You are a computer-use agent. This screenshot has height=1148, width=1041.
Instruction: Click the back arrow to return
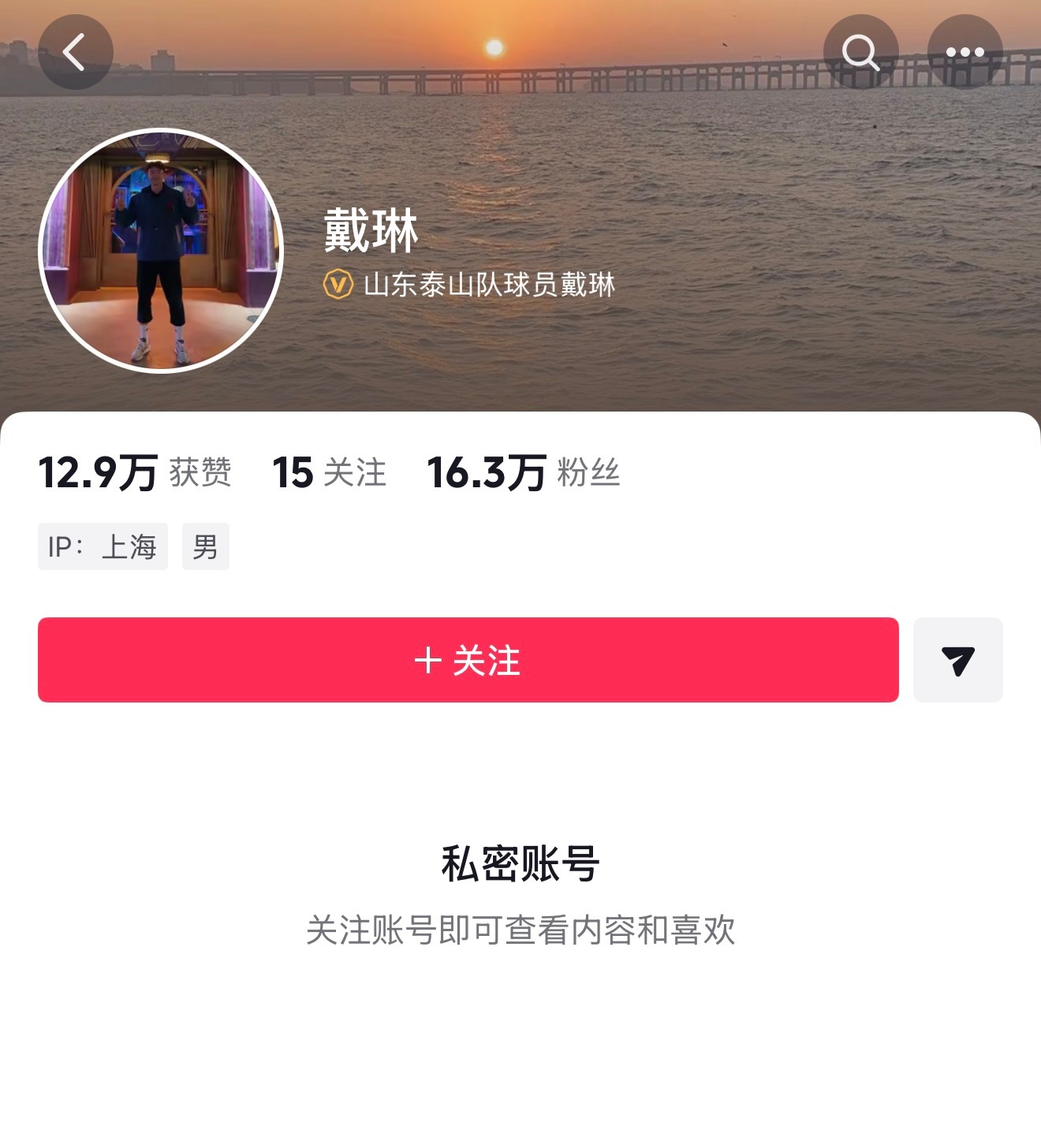coord(75,51)
